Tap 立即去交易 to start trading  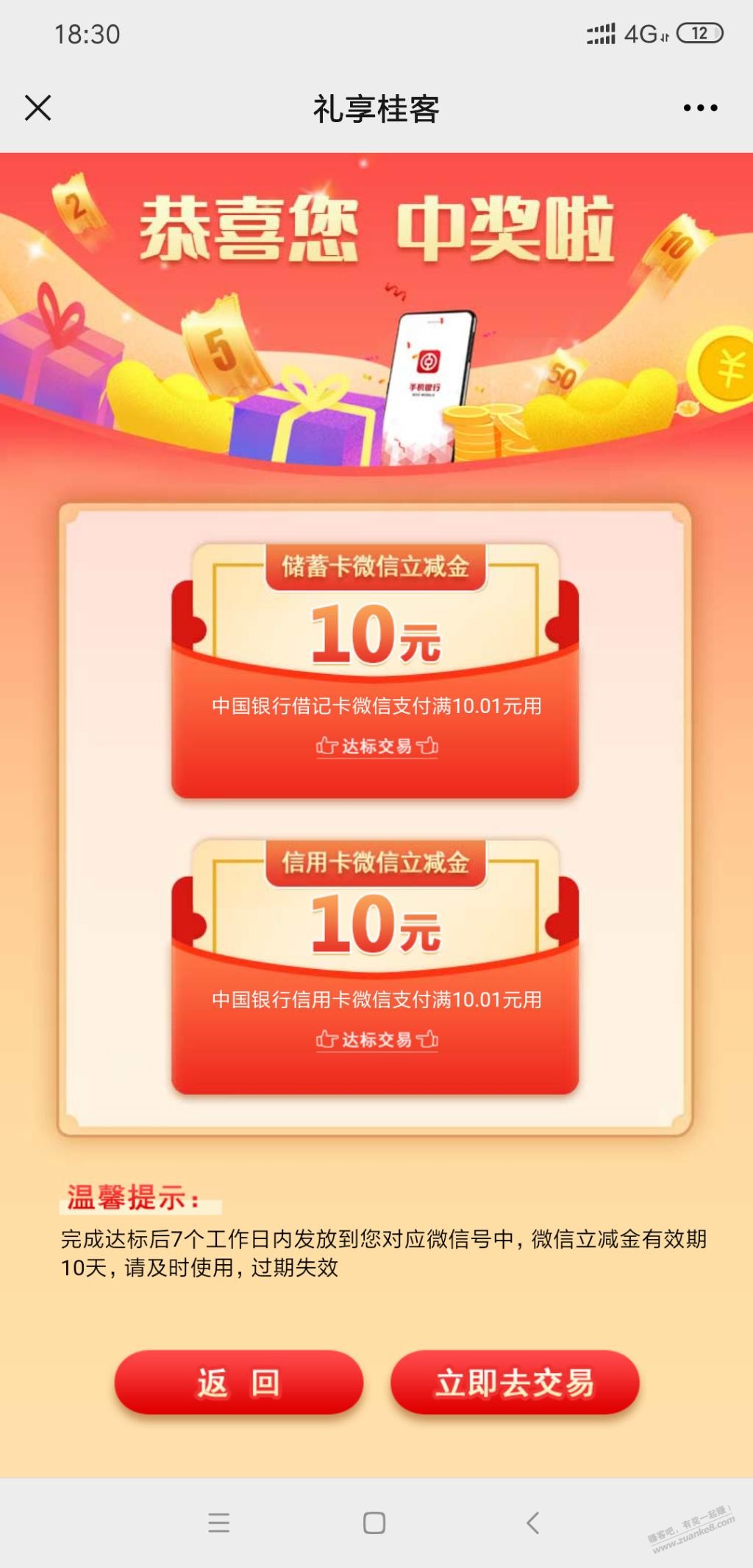(515, 1383)
